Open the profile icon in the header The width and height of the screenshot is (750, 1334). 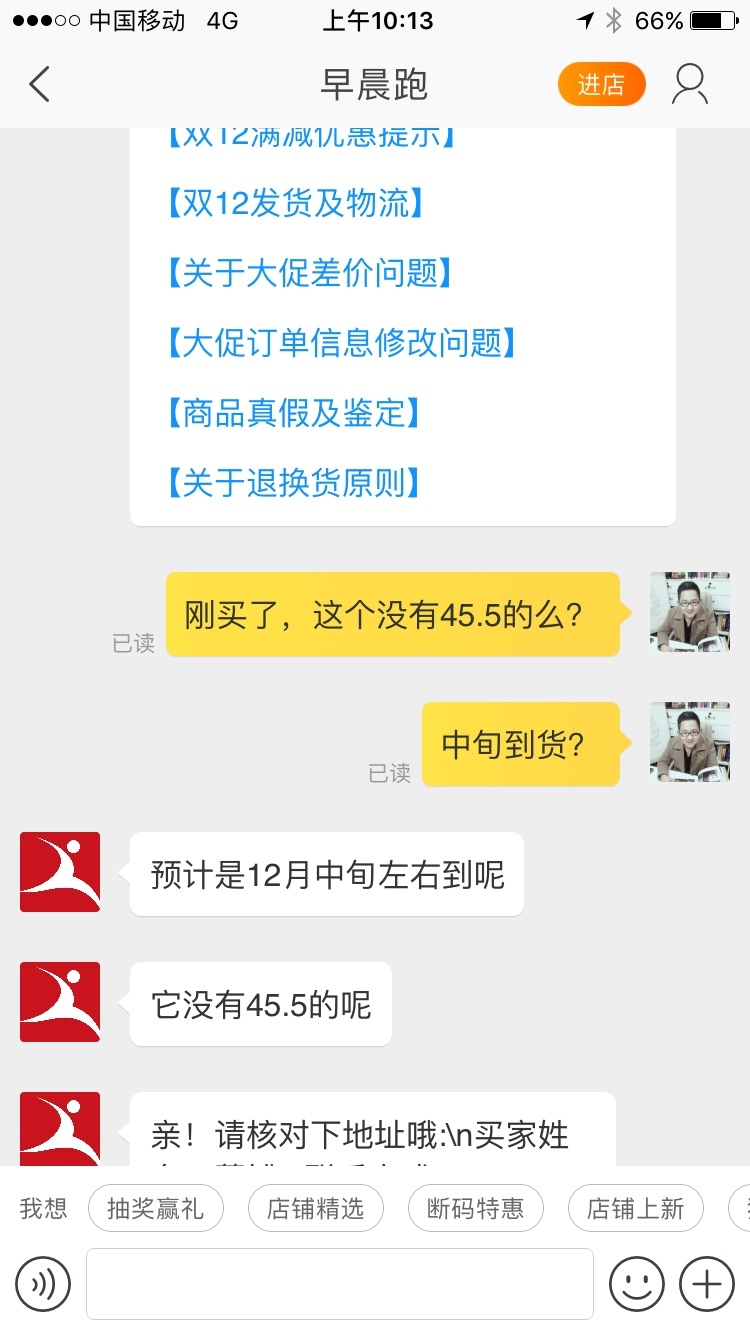[x=690, y=85]
